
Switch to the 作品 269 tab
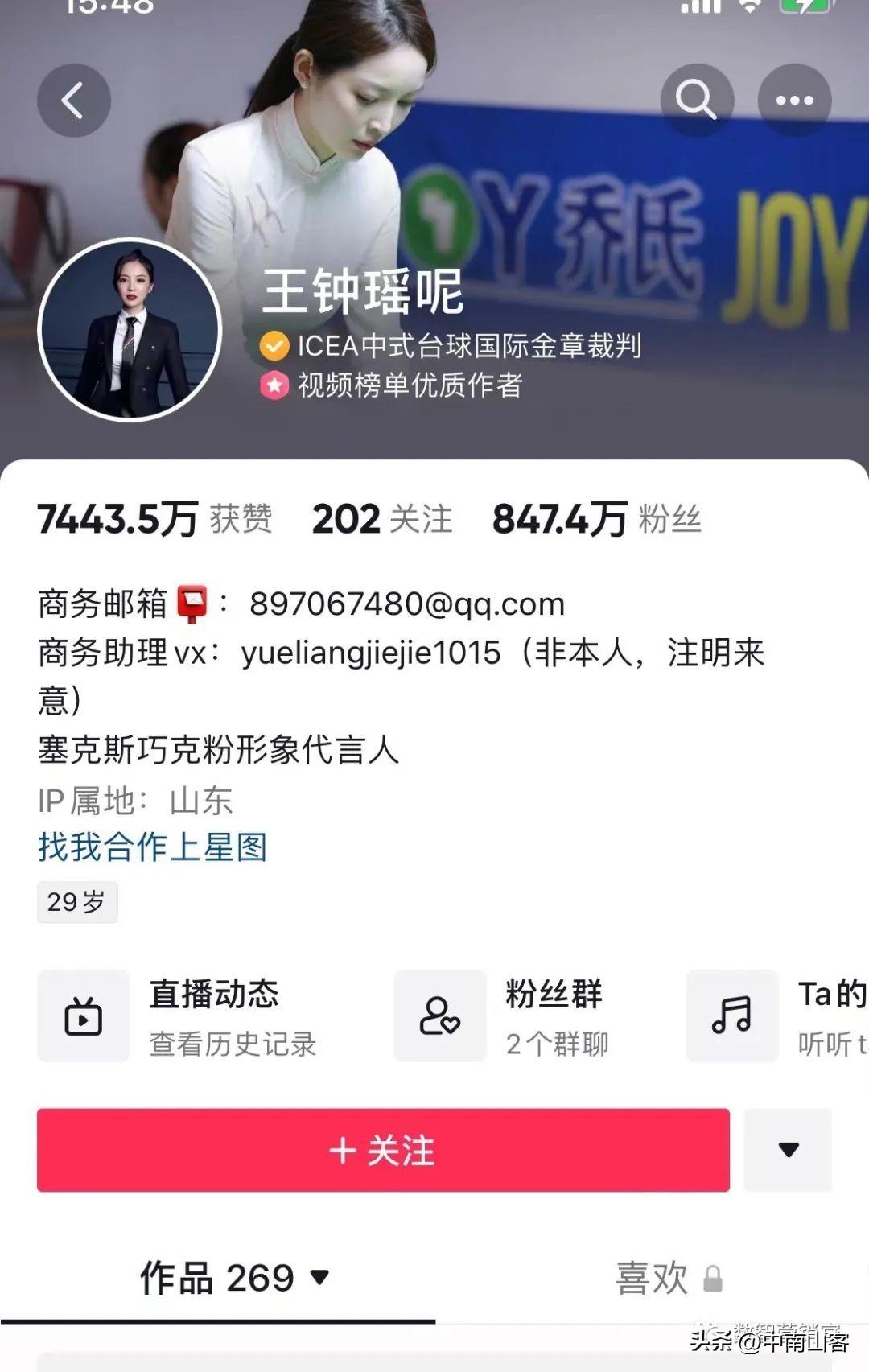coord(233,1278)
